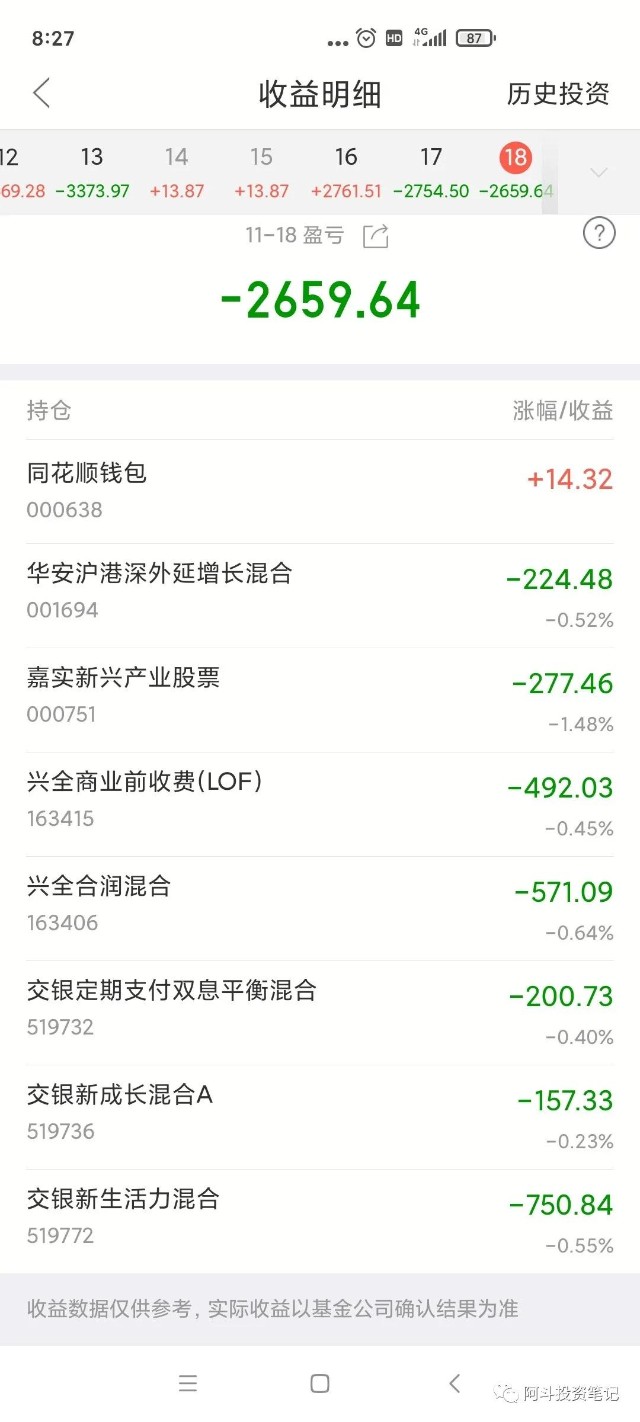Go back using the top-left arrow
640x1422 pixels.
tap(41, 94)
